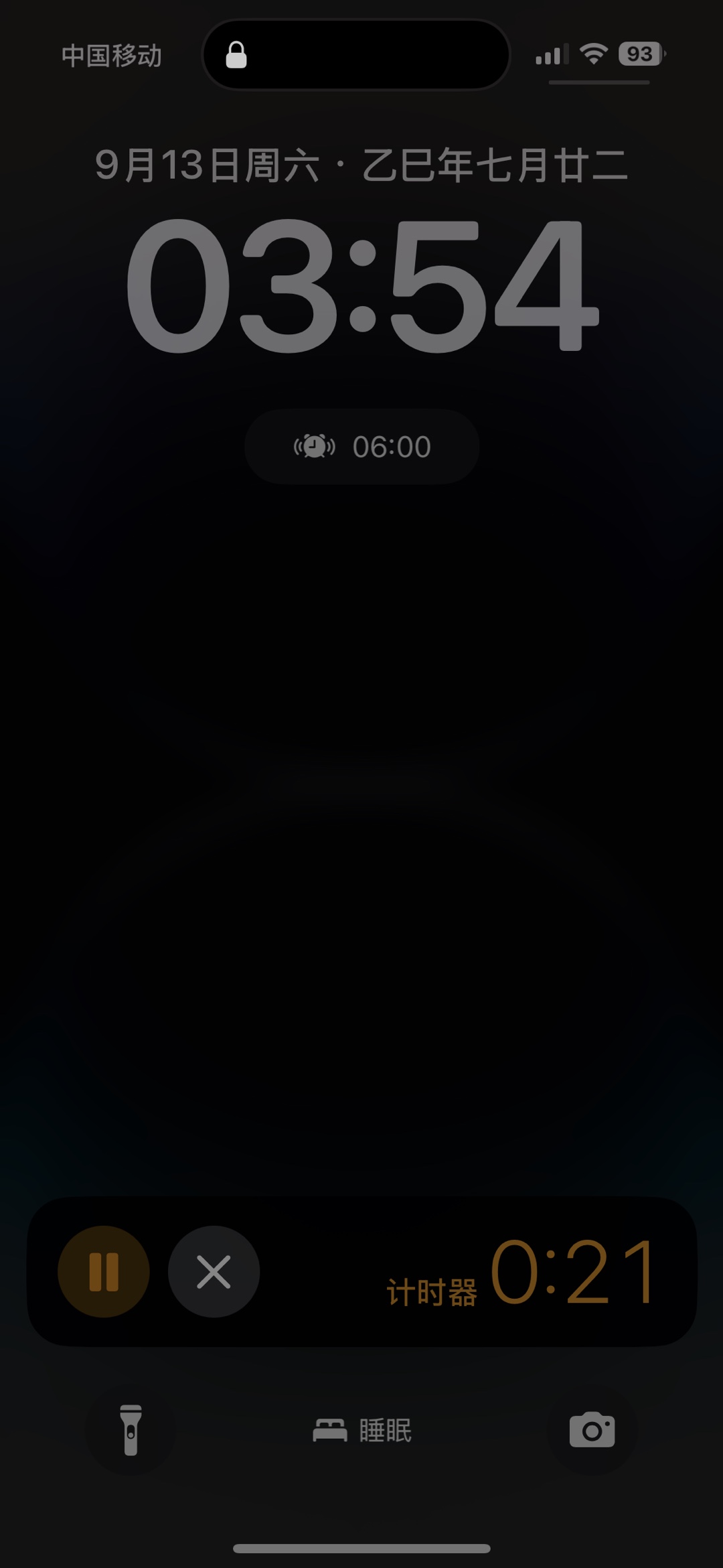The height and width of the screenshot is (1568, 723).
Task: Open the 06:00 alarm widget
Action: tap(362, 446)
